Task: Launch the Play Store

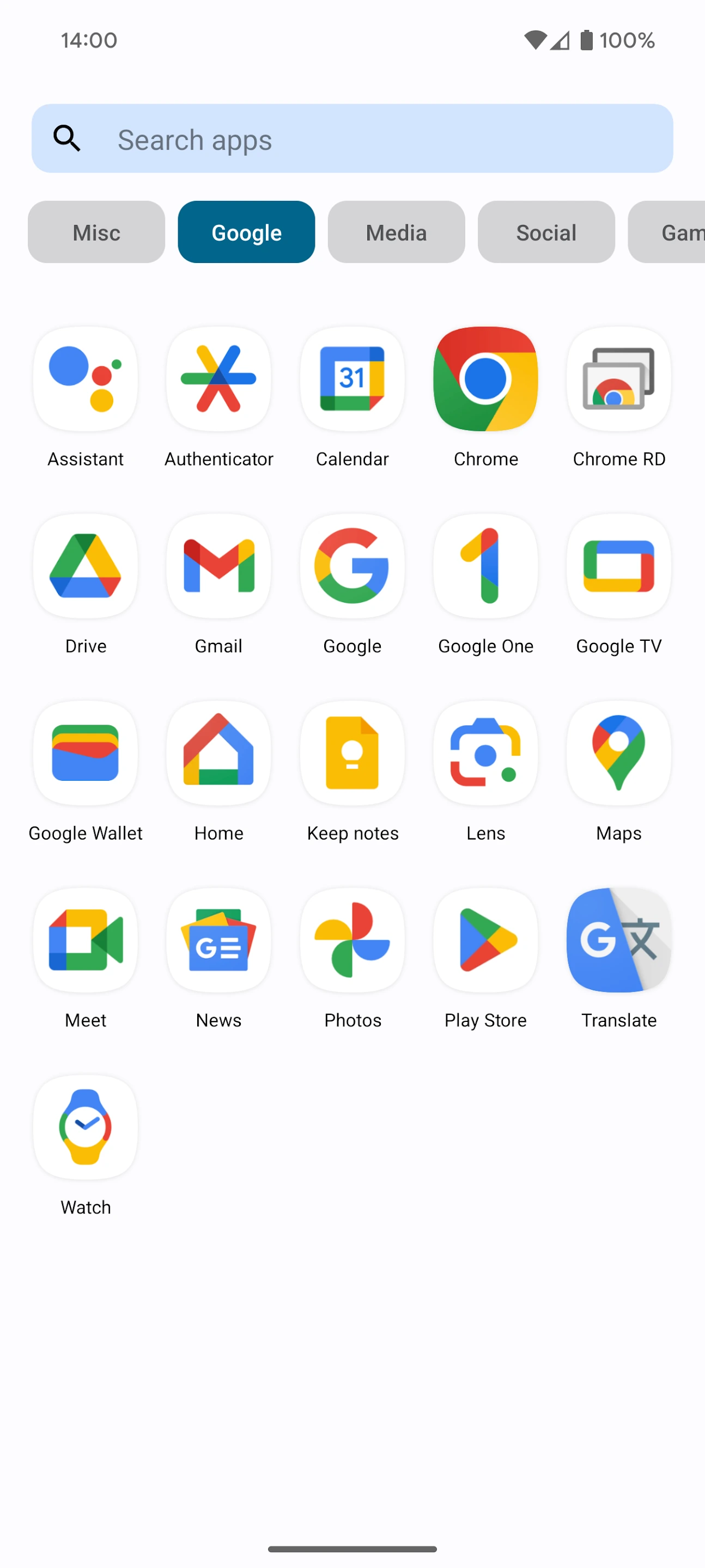Action: (485, 939)
